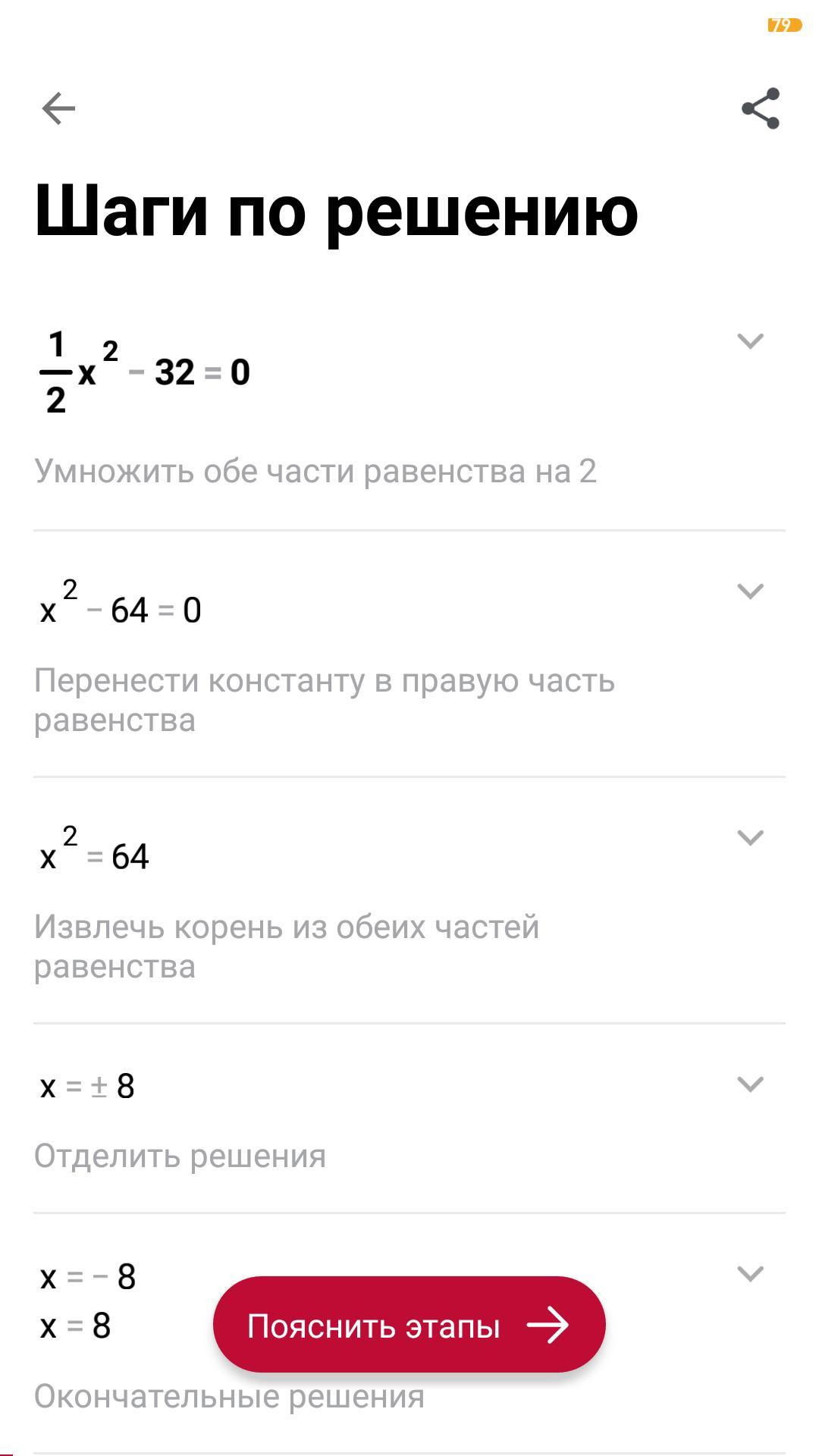Expand the step 'Окончательные решения'

pos(750,1273)
